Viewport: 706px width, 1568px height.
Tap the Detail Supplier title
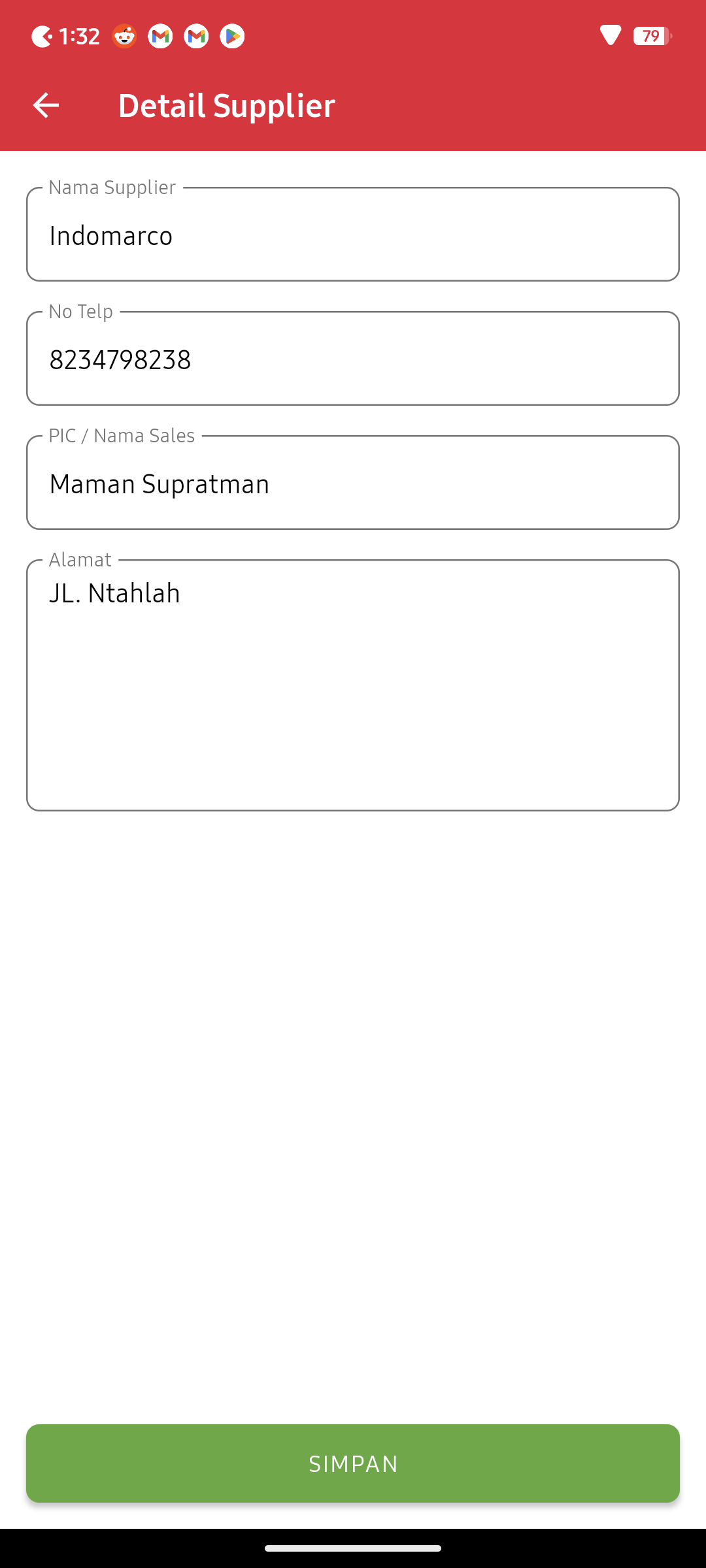coord(227,105)
